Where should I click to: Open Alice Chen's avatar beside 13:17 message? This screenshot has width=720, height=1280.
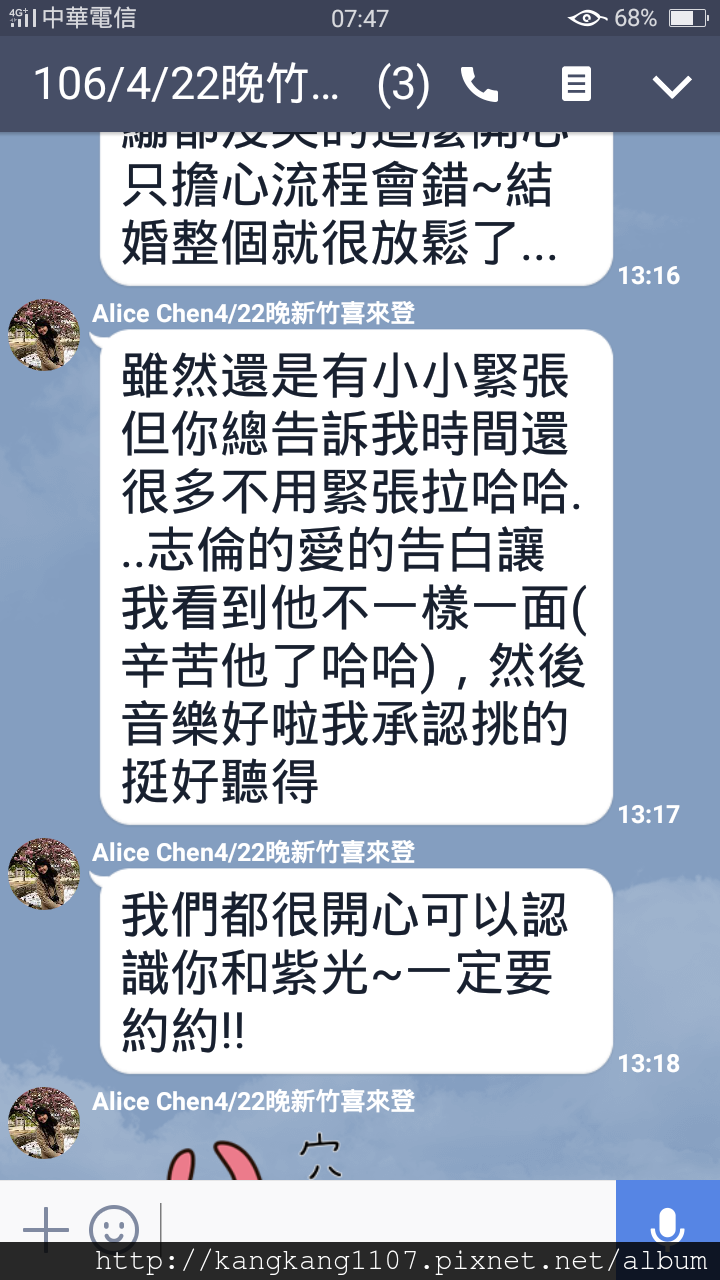[x=44, y=335]
